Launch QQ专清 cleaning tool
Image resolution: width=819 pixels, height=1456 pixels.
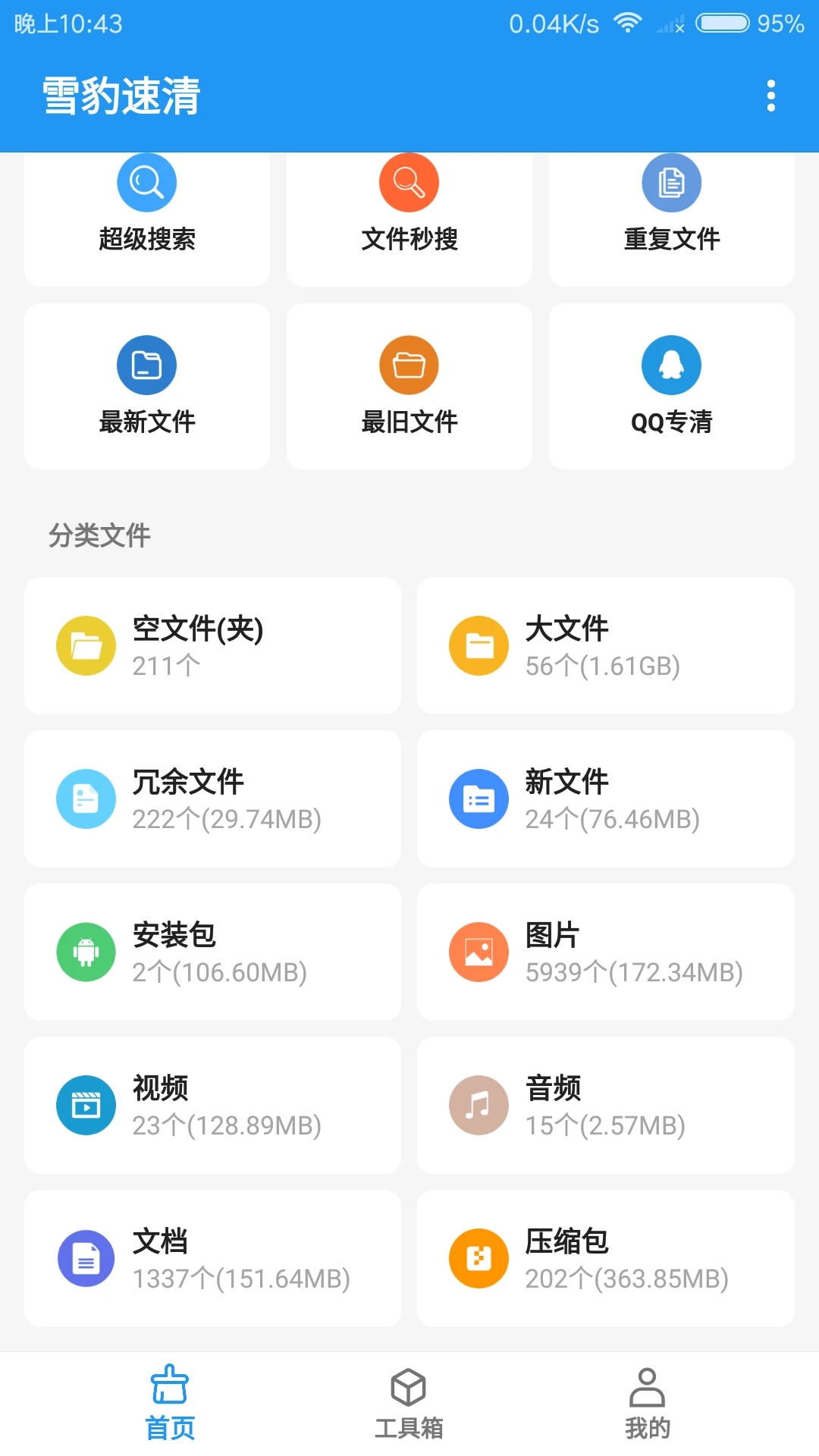pos(670,387)
